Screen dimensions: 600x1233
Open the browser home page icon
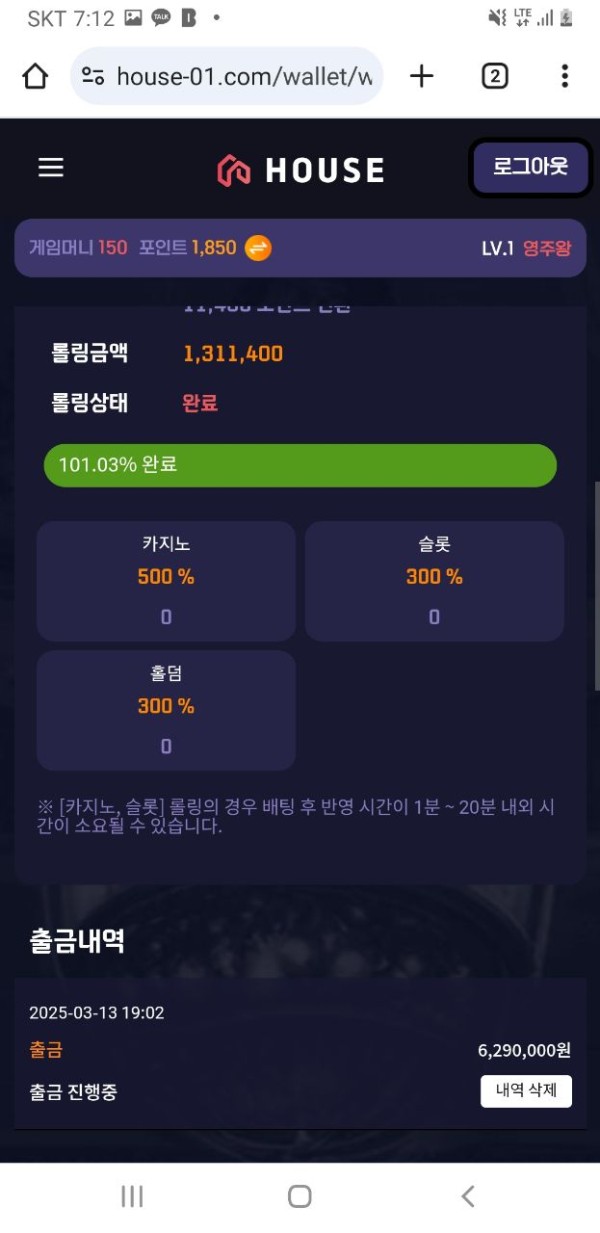tap(35, 76)
